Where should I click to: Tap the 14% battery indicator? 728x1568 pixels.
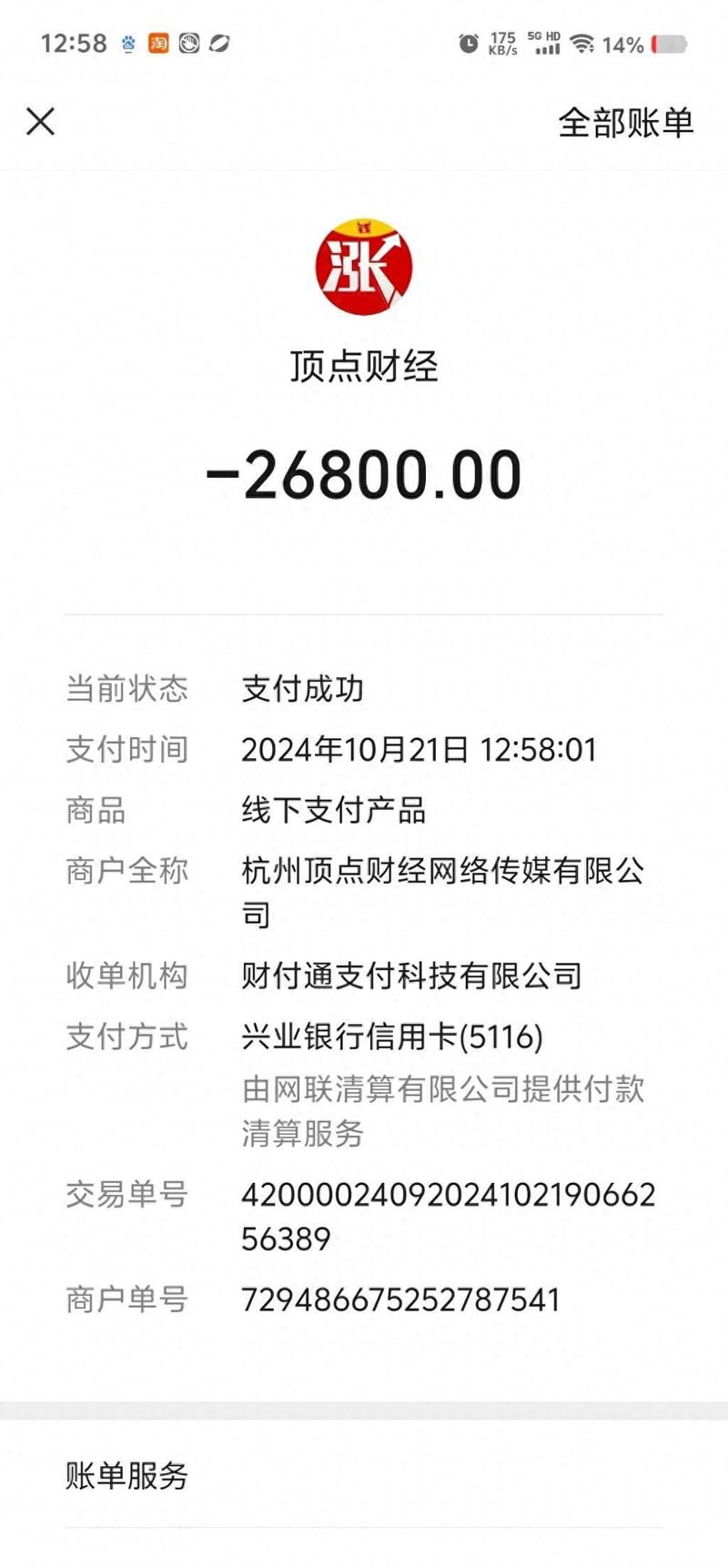tap(631, 42)
